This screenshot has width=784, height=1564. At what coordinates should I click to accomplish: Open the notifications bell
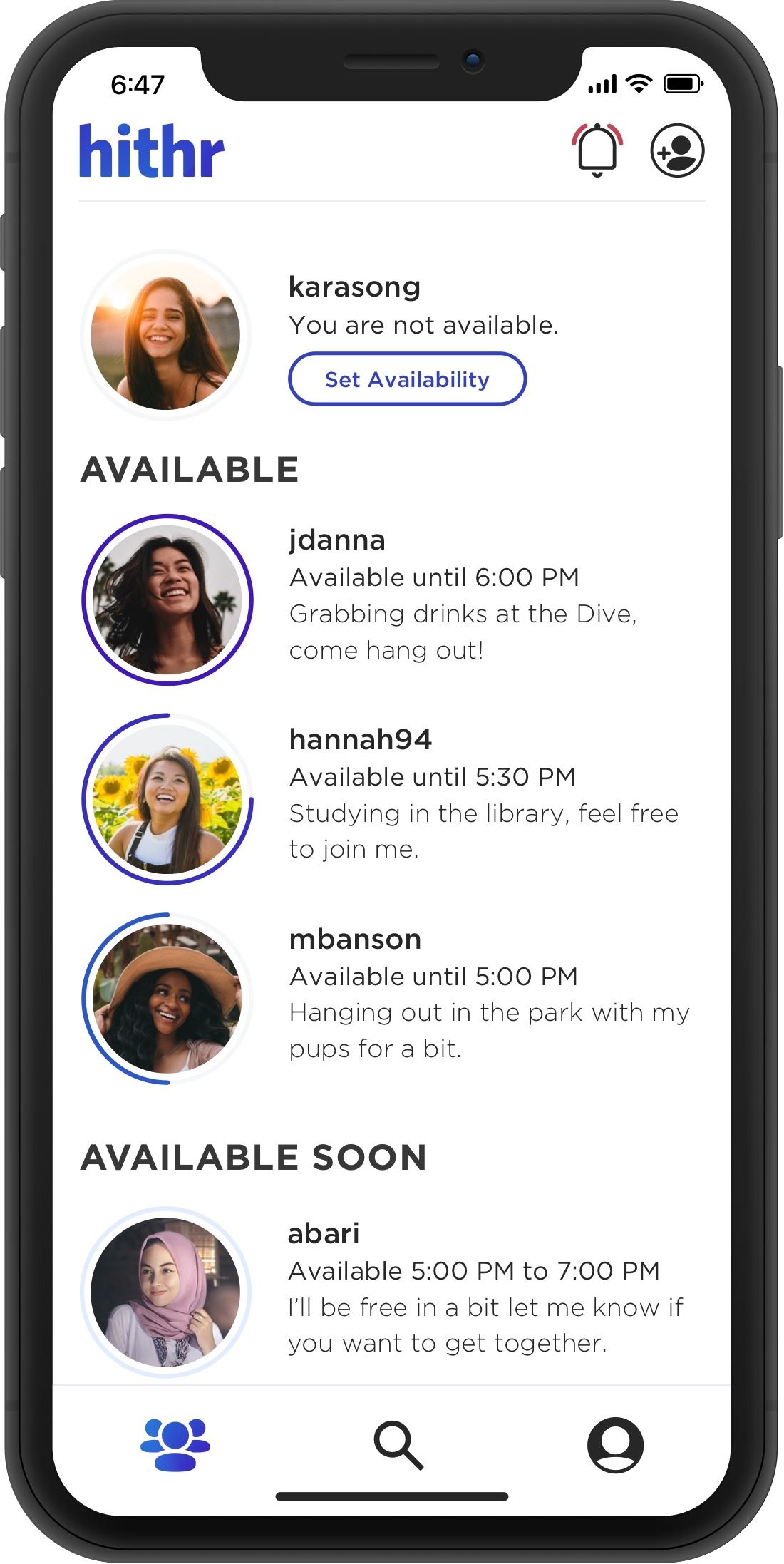[597, 150]
